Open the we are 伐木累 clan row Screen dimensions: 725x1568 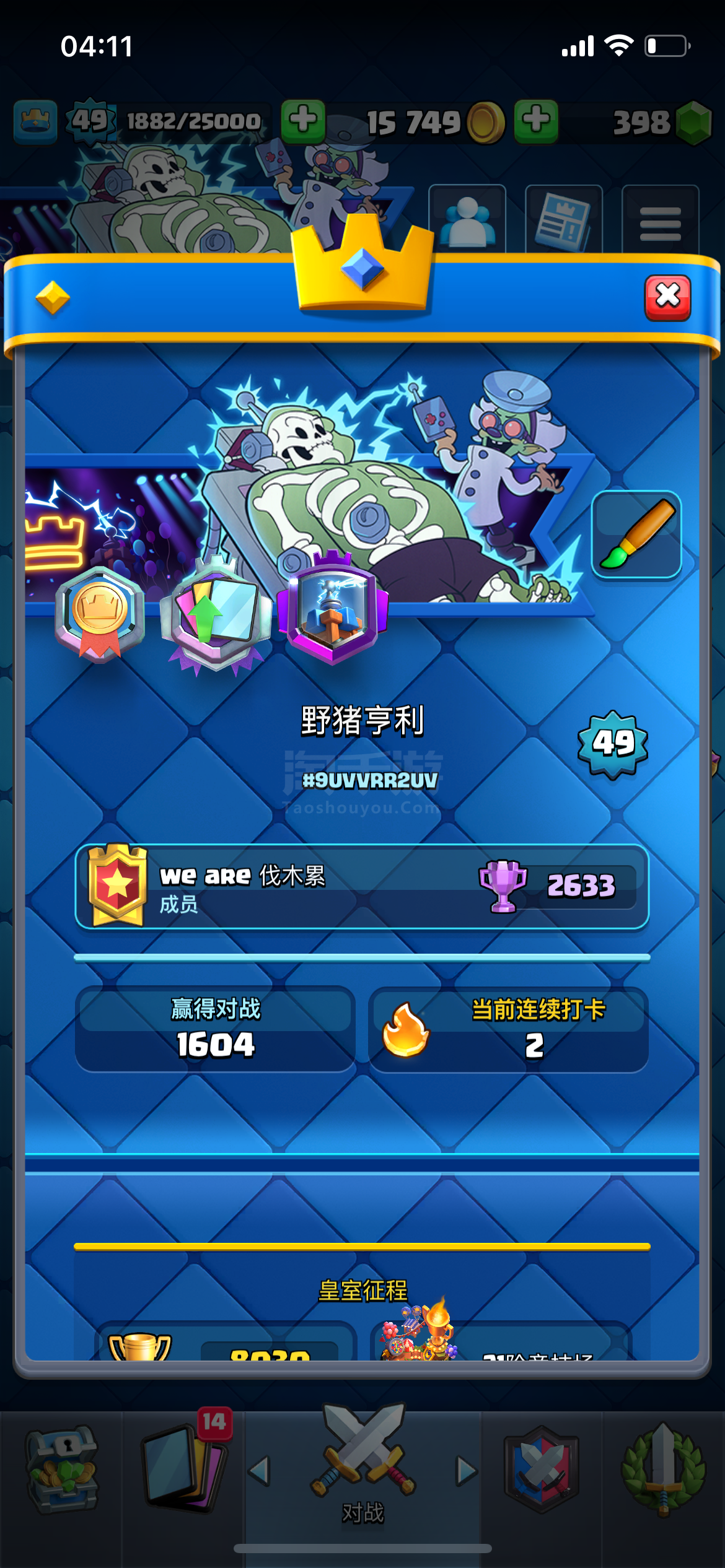[x=361, y=887]
